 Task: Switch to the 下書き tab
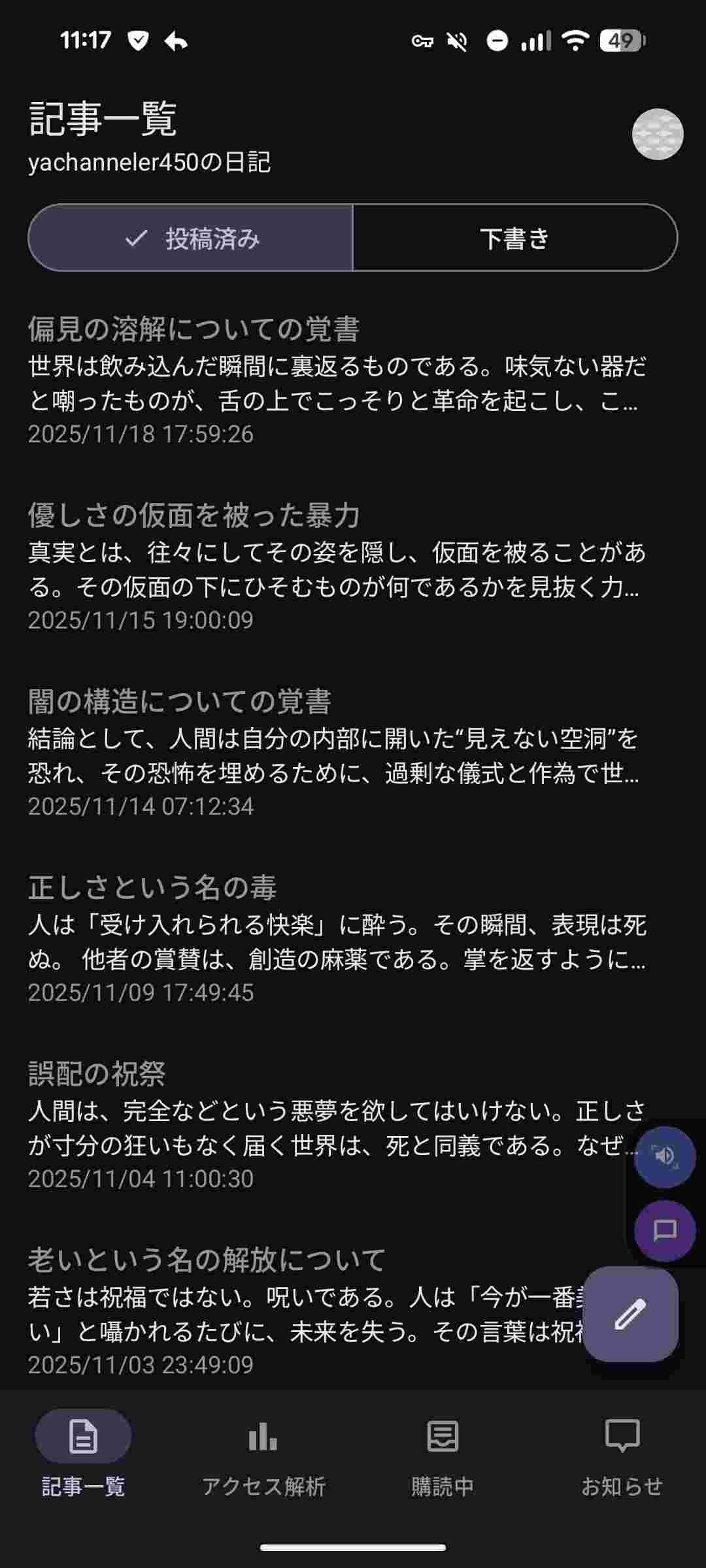(514, 238)
